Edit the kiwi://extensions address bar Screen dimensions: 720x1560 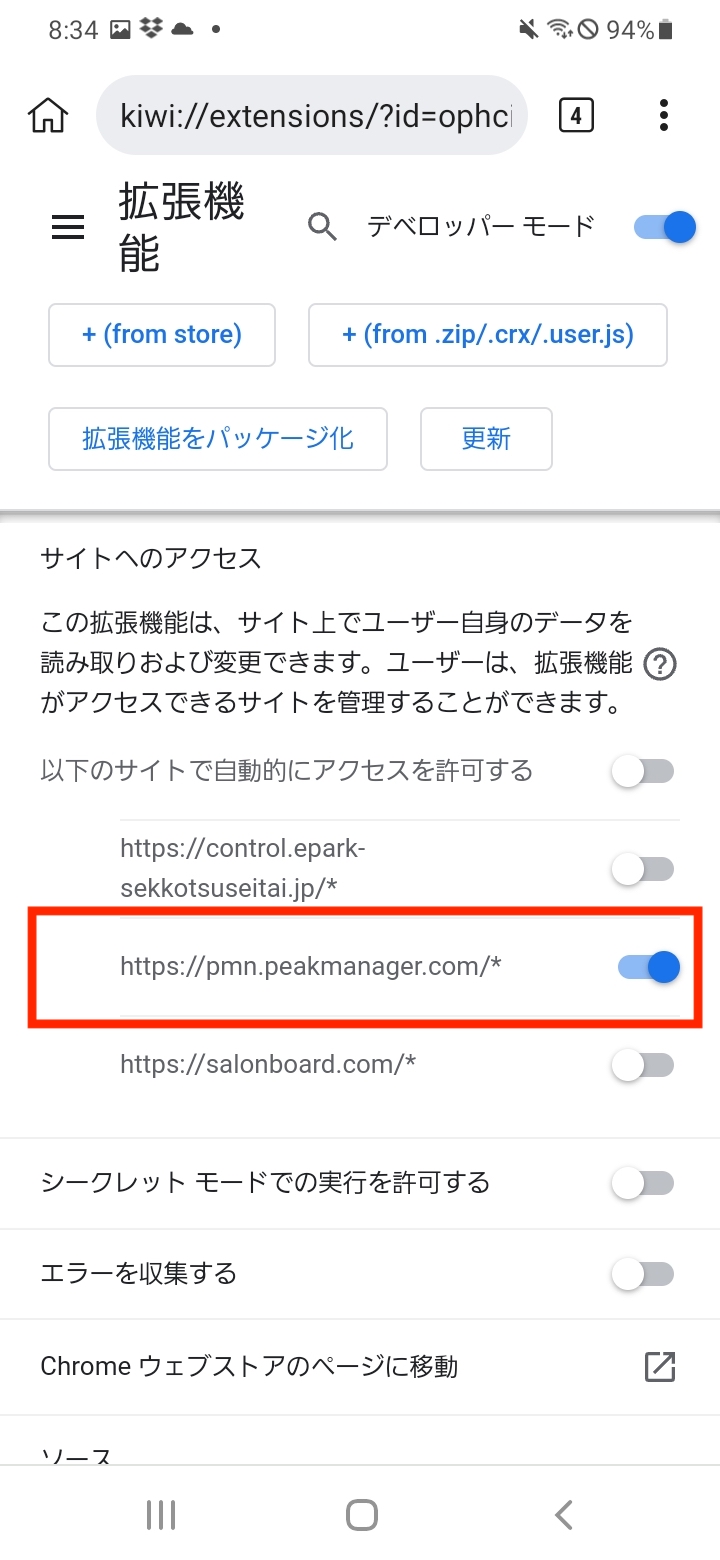312,116
